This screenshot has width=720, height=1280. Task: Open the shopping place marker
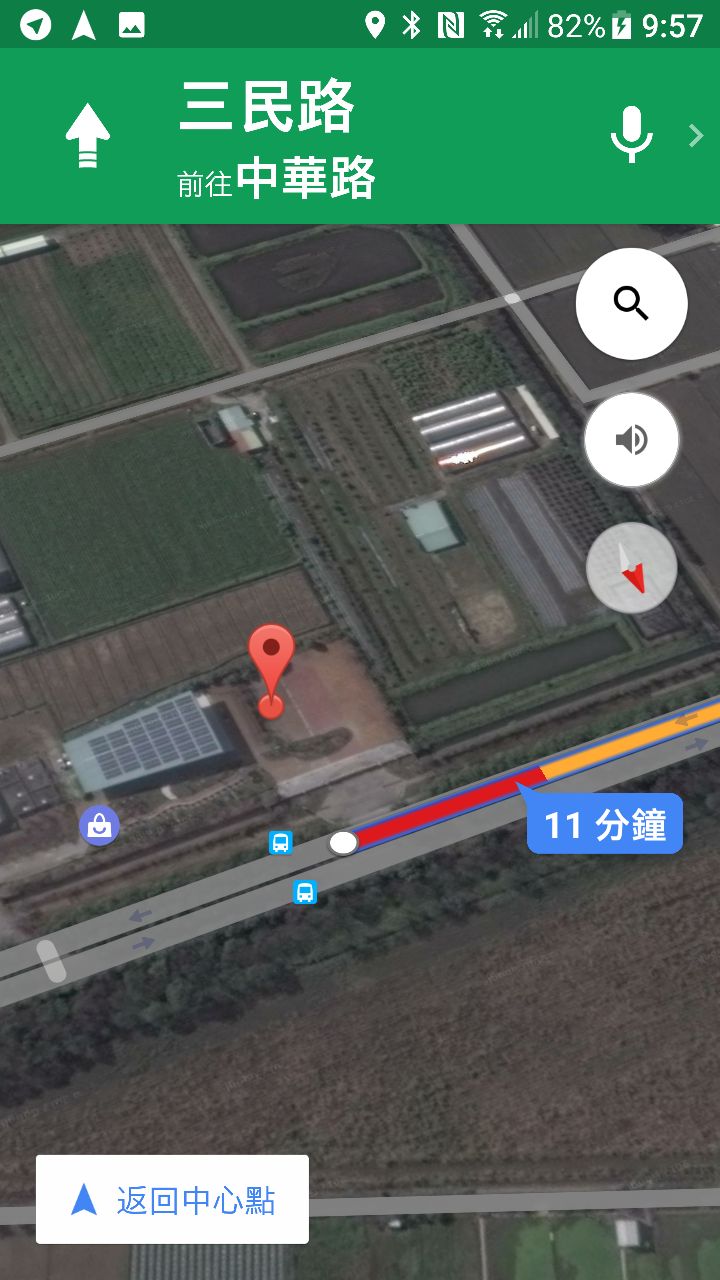click(99, 826)
